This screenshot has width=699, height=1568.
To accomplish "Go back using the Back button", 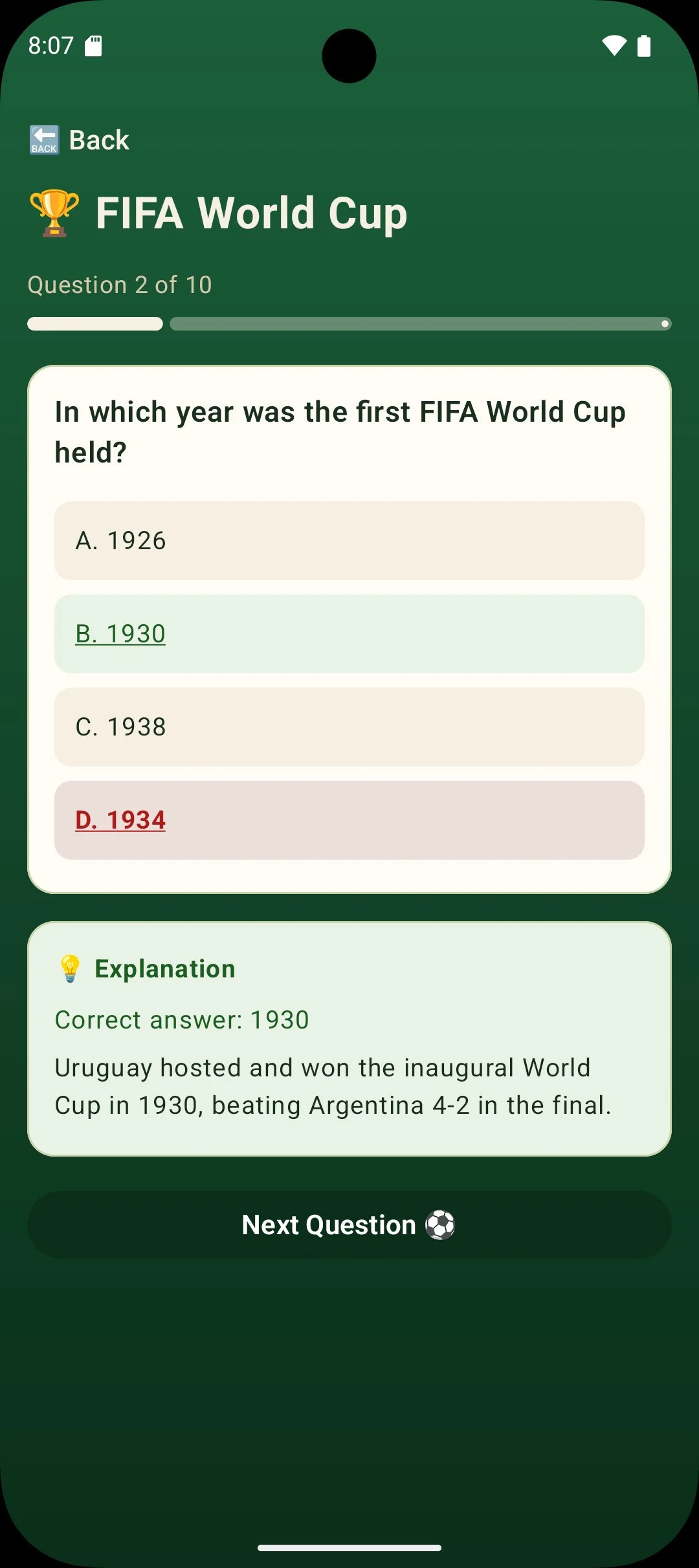I will click(x=79, y=140).
